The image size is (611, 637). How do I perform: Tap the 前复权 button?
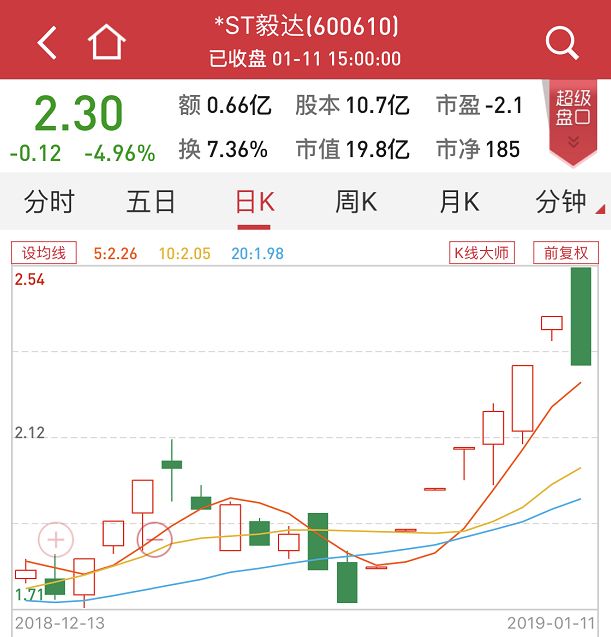pos(566,253)
